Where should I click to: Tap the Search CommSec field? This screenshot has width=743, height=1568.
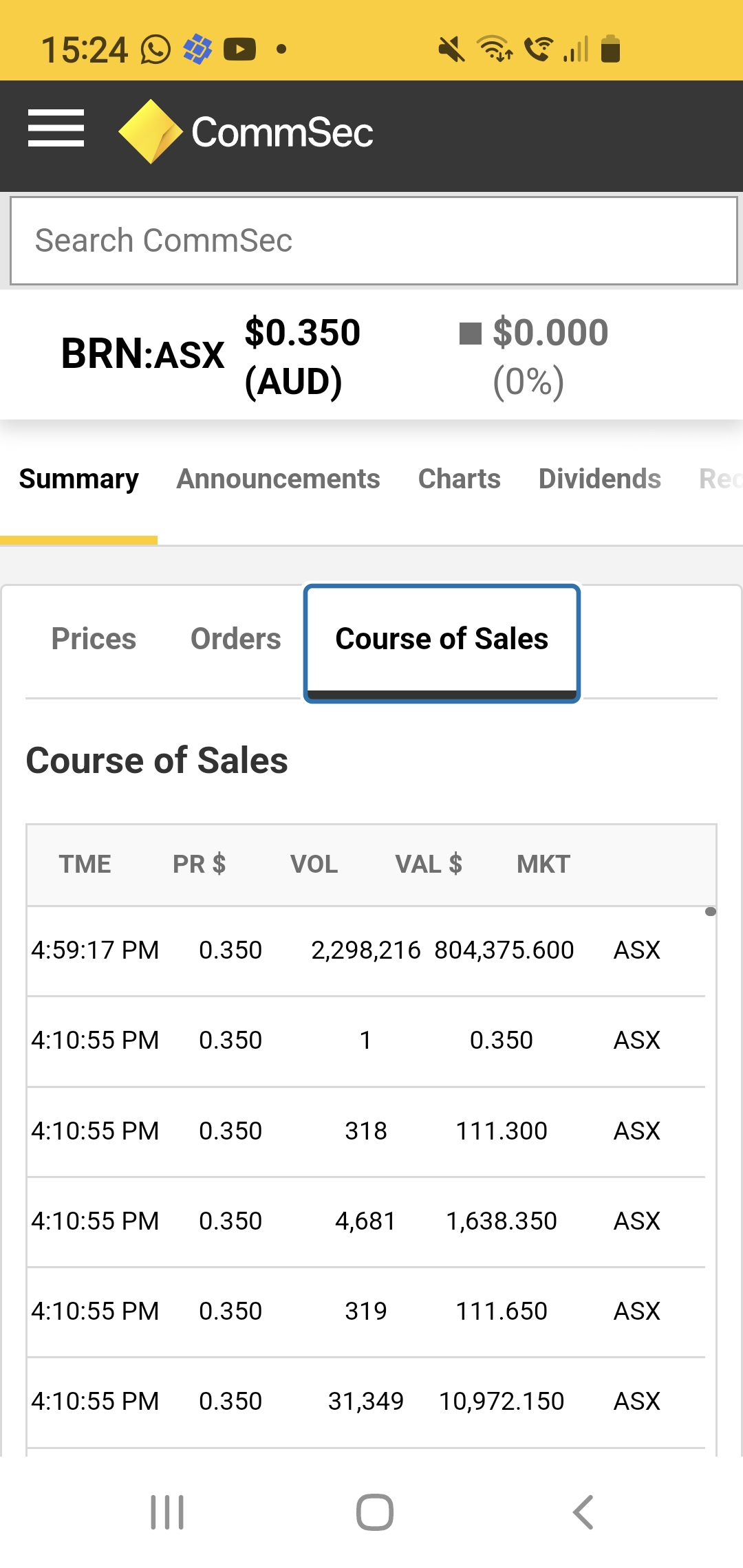coord(374,241)
